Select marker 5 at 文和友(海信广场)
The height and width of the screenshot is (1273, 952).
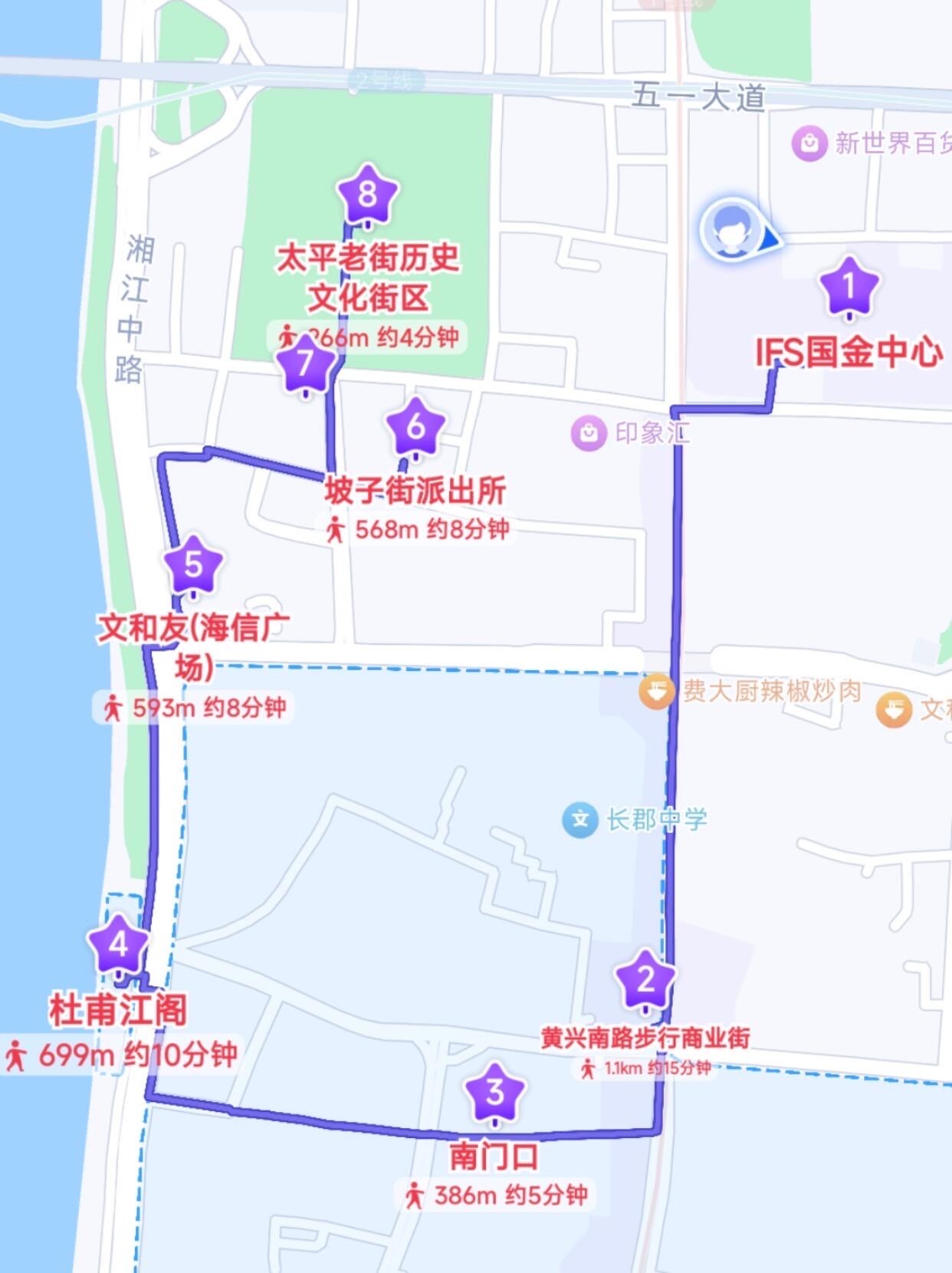[x=193, y=569]
